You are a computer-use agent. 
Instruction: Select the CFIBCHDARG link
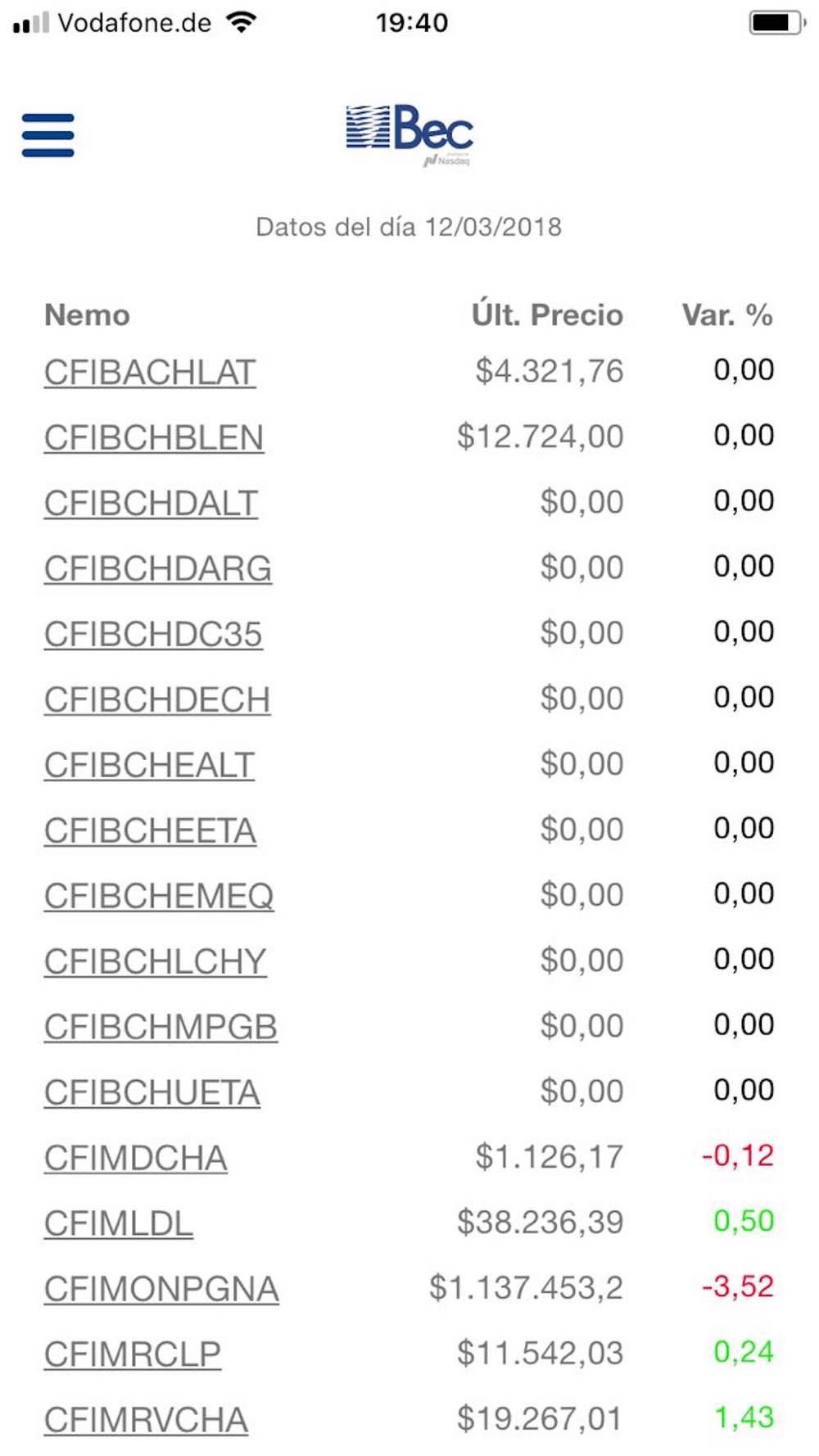(x=158, y=569)
